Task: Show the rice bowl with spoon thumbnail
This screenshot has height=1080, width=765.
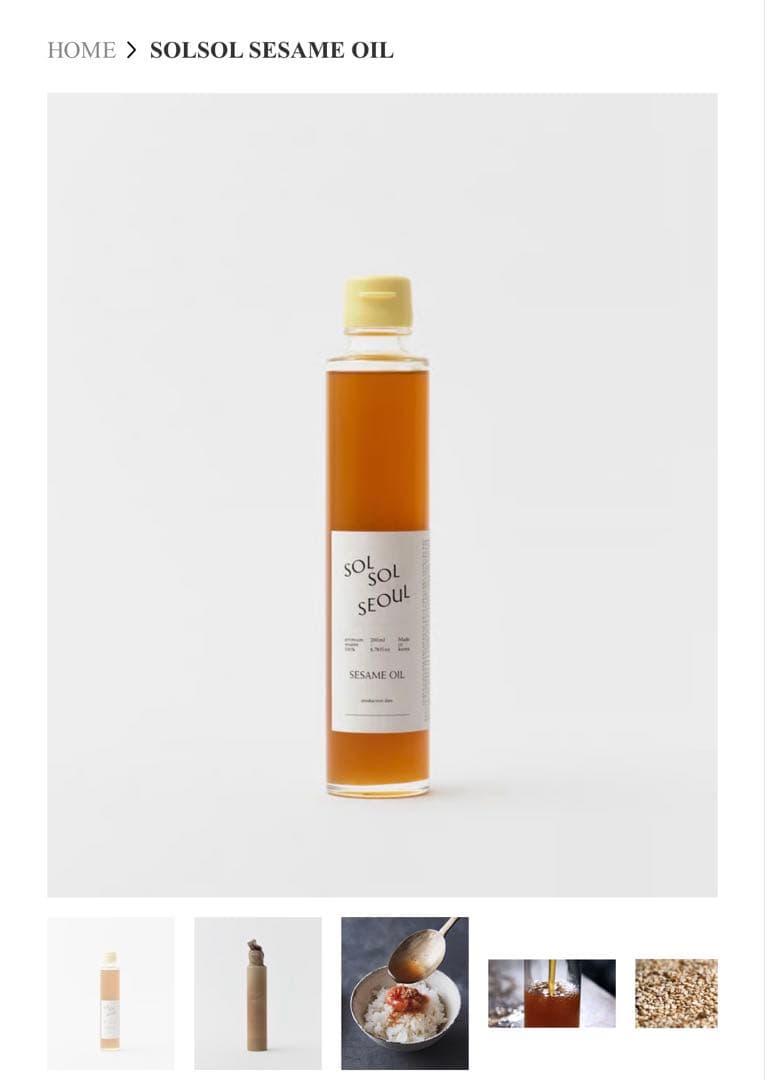Action: point(404,993)
